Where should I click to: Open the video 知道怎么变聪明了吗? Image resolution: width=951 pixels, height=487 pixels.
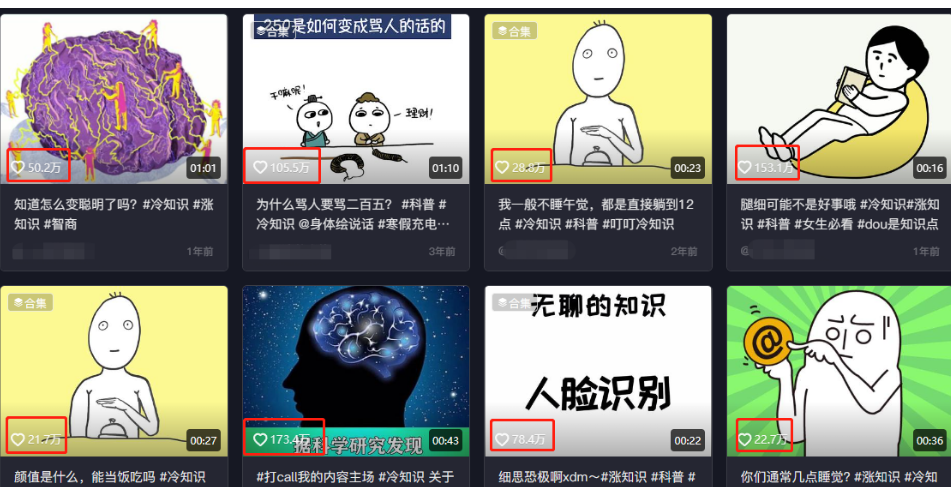pyautogui.click(x=114, y=98)
